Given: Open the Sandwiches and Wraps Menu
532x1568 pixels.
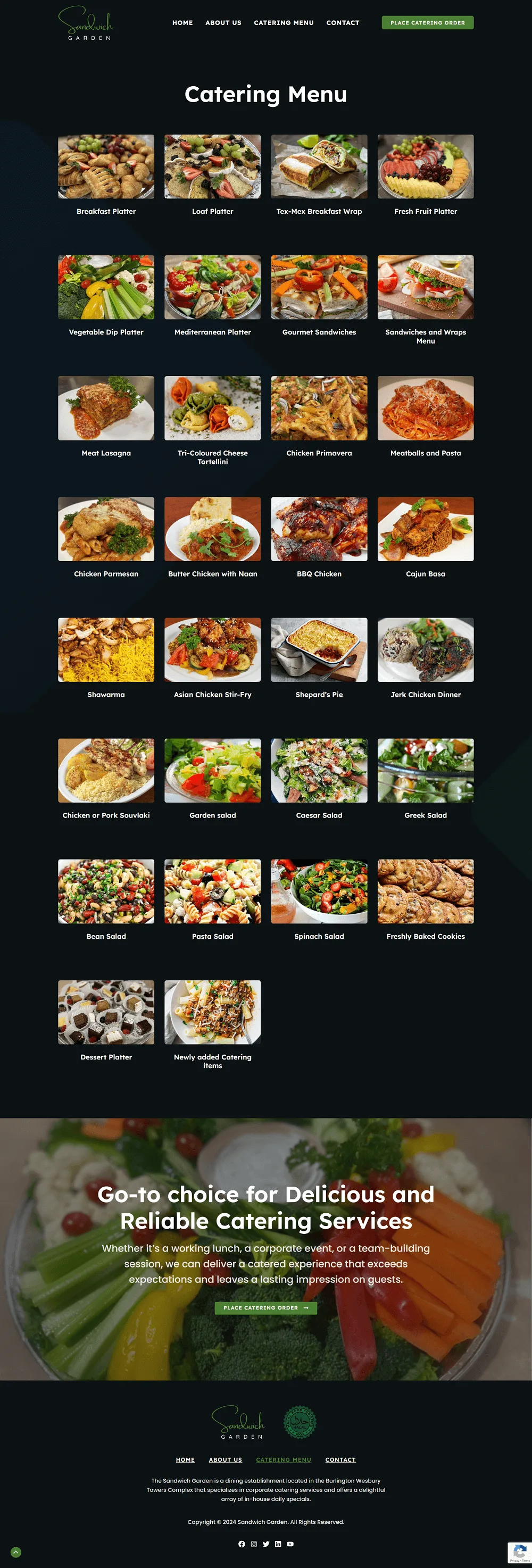Looking at the screenshot, I should (x=426, y=287).
